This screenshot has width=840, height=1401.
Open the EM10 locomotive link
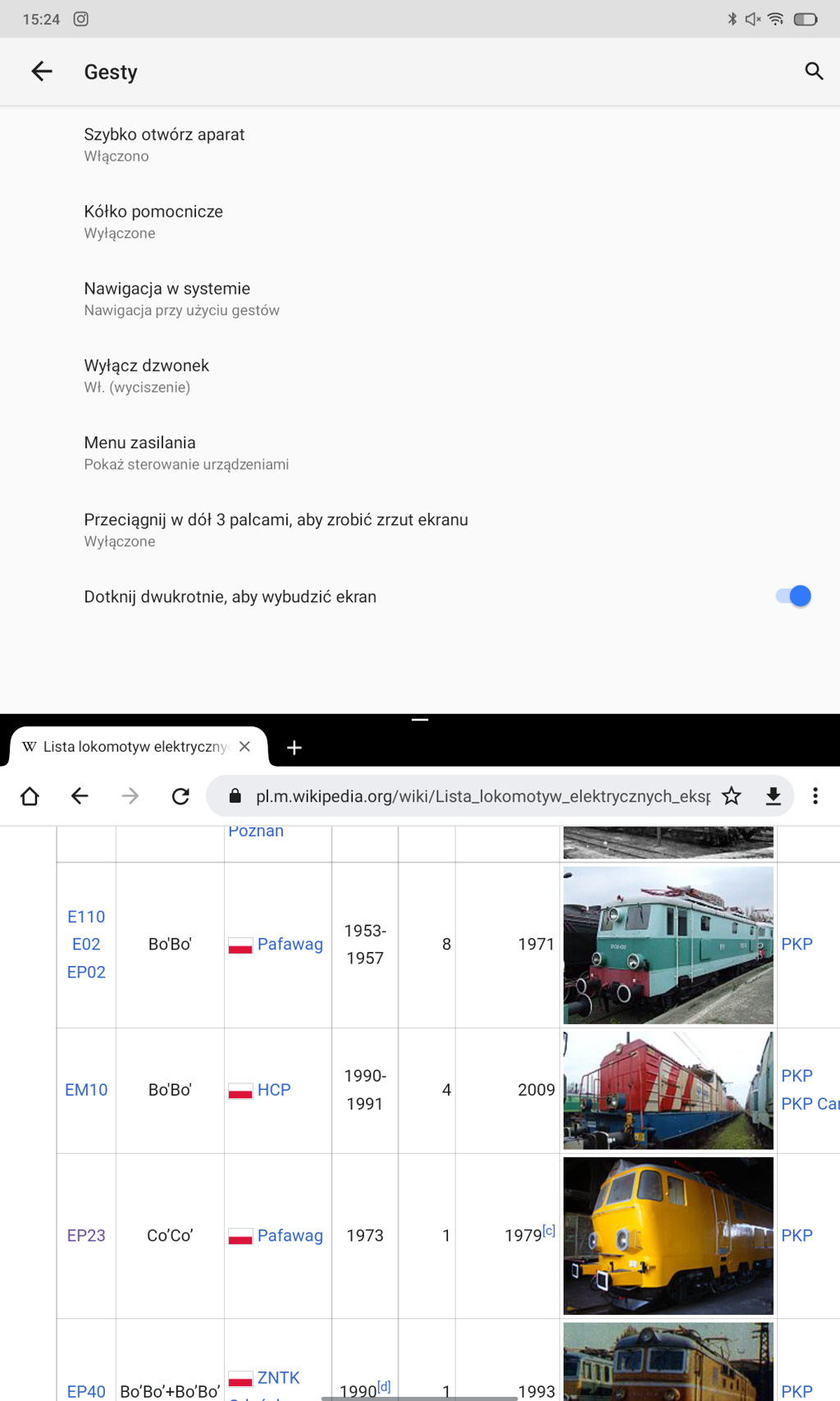coord(86,1090)
